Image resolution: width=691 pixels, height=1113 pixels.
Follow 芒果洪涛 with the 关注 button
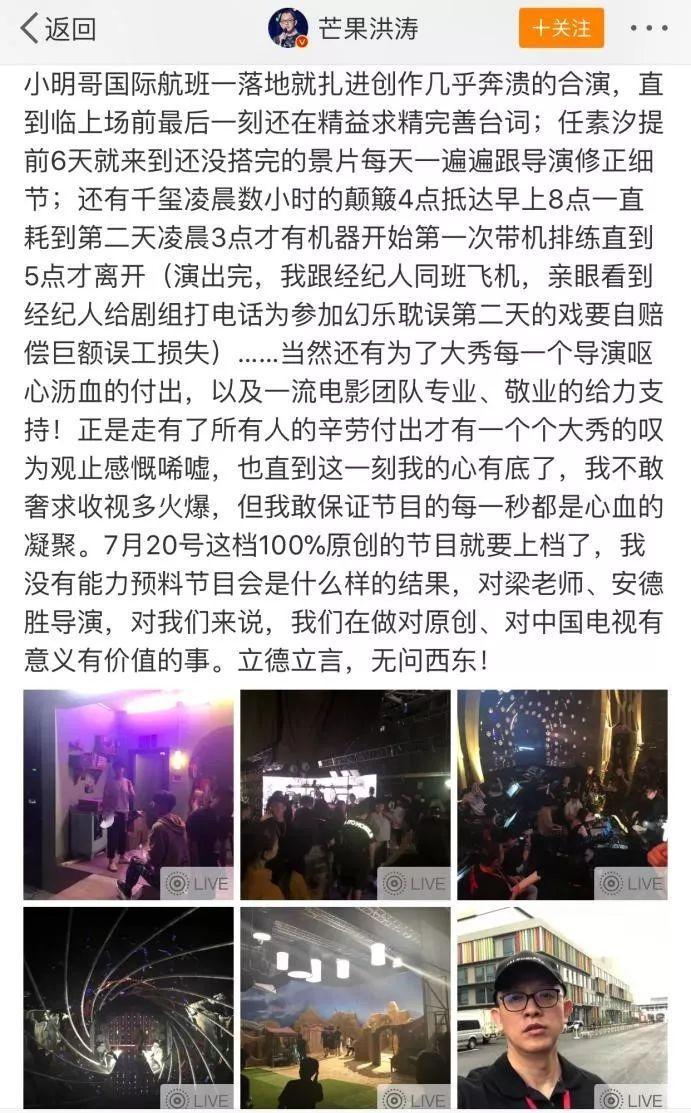561,28
